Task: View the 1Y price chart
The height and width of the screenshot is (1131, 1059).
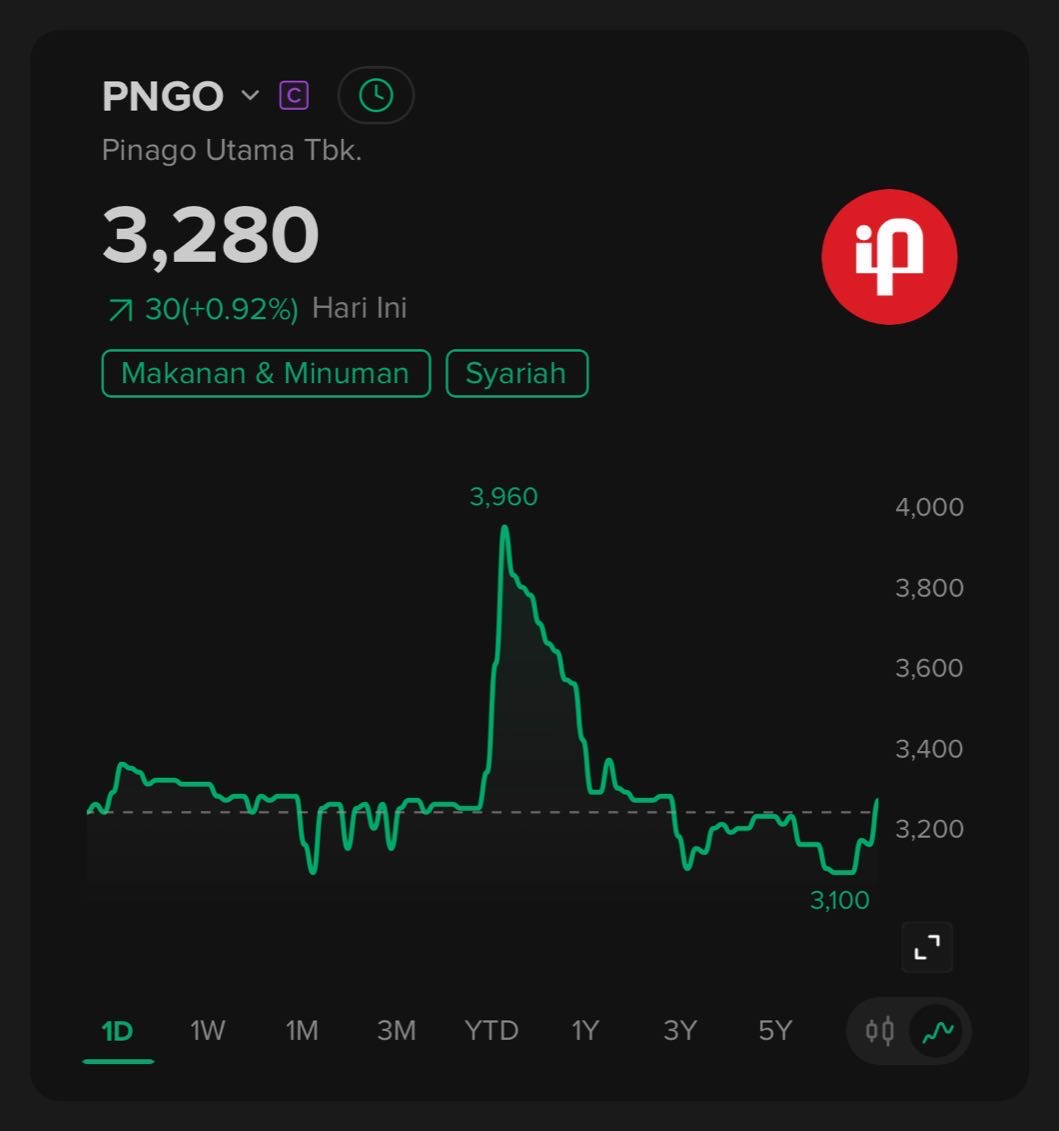Action: pos(585,1031)
